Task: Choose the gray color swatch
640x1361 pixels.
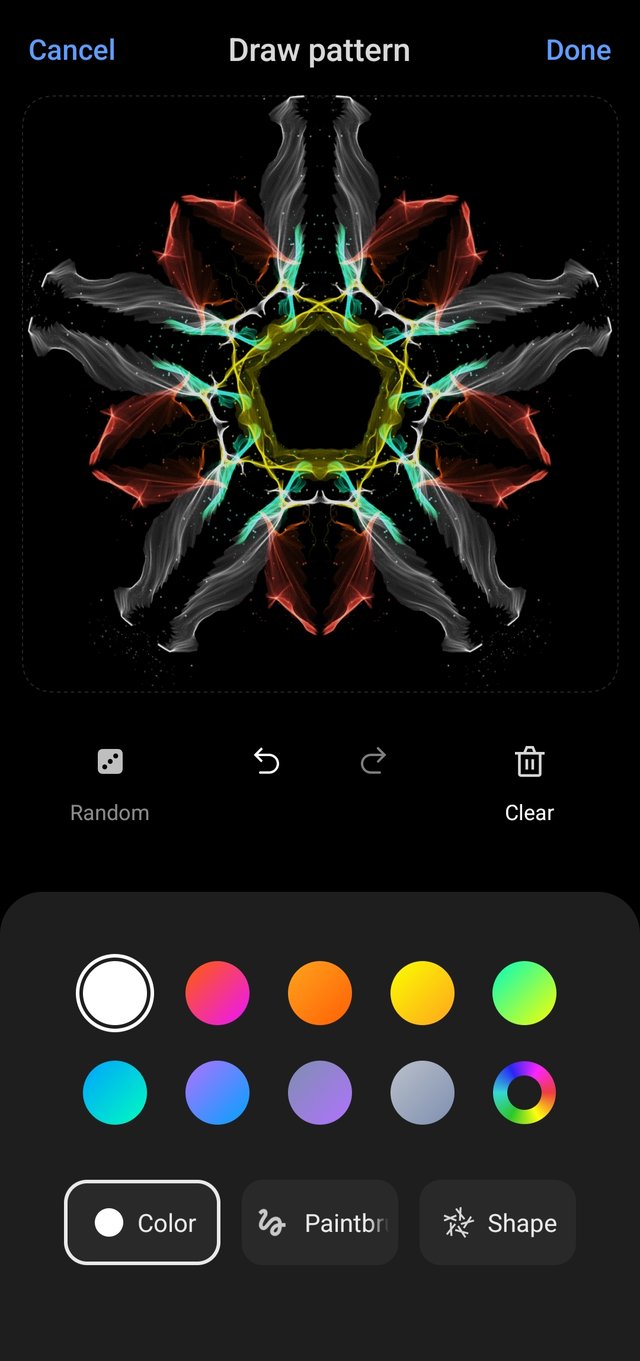Action: (422, 1093)
